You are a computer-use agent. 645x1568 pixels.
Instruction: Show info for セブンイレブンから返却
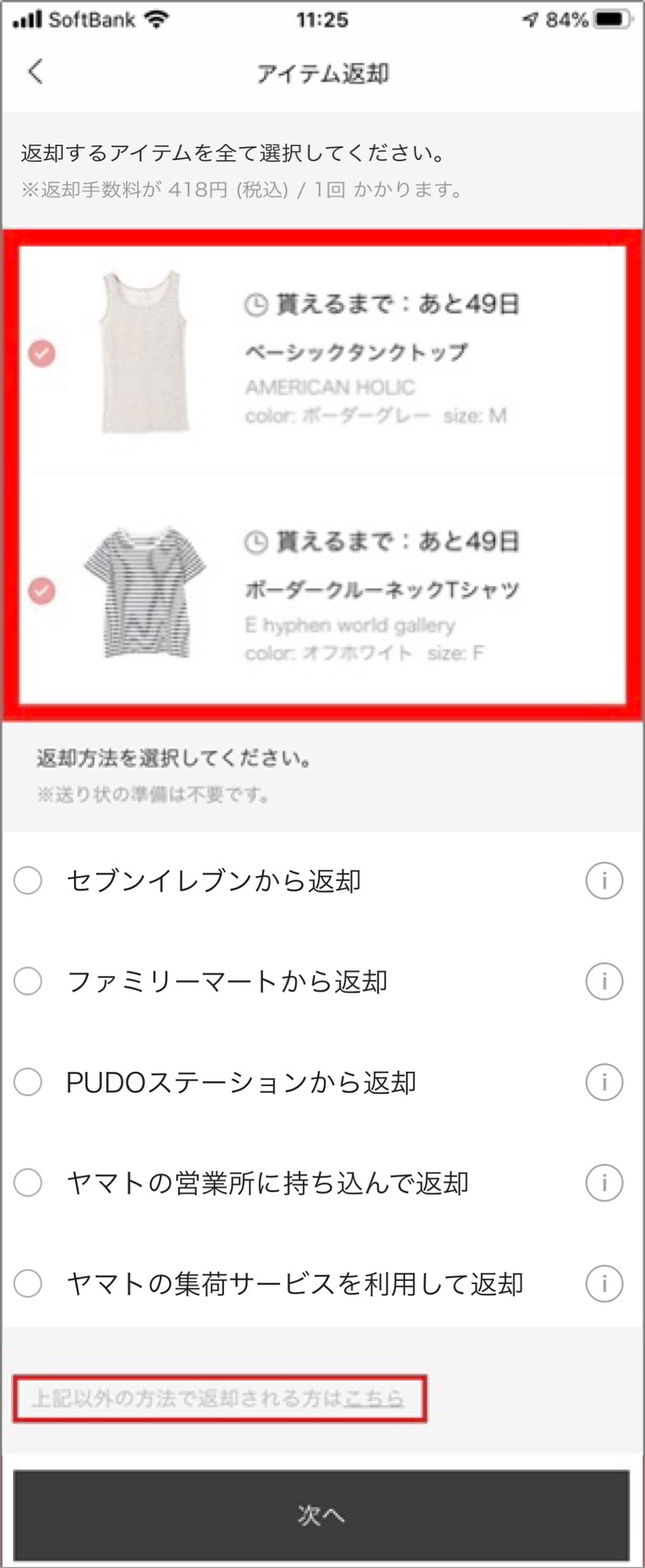603,880
